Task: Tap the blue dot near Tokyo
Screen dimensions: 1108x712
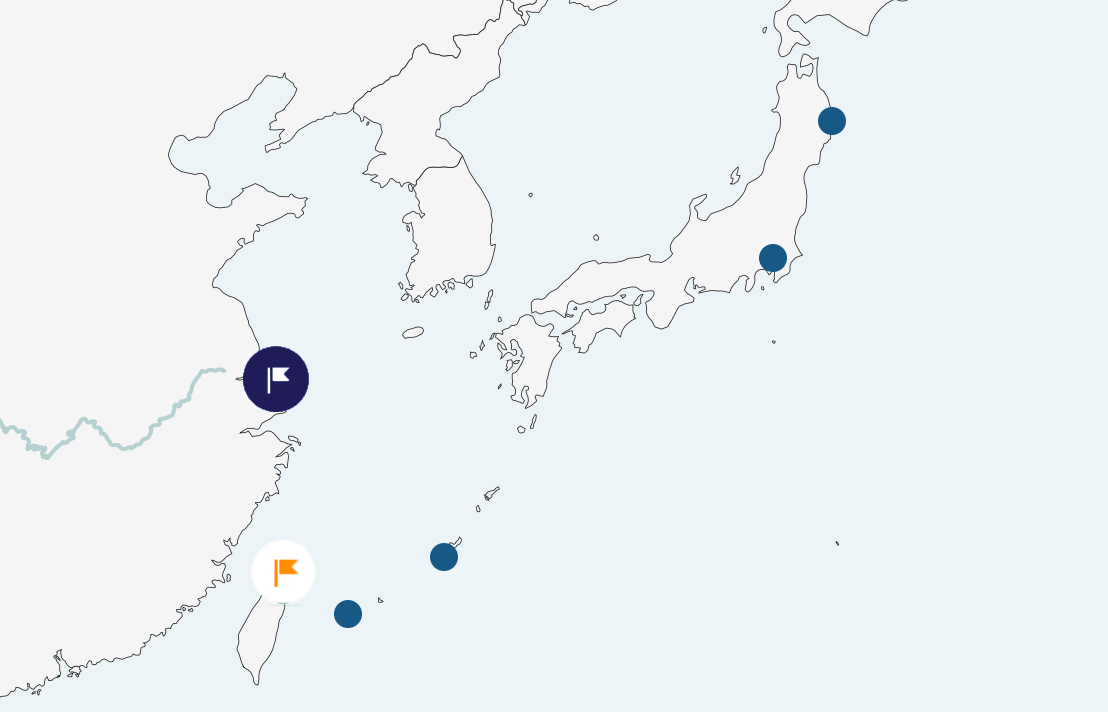Action: [773, 258]
